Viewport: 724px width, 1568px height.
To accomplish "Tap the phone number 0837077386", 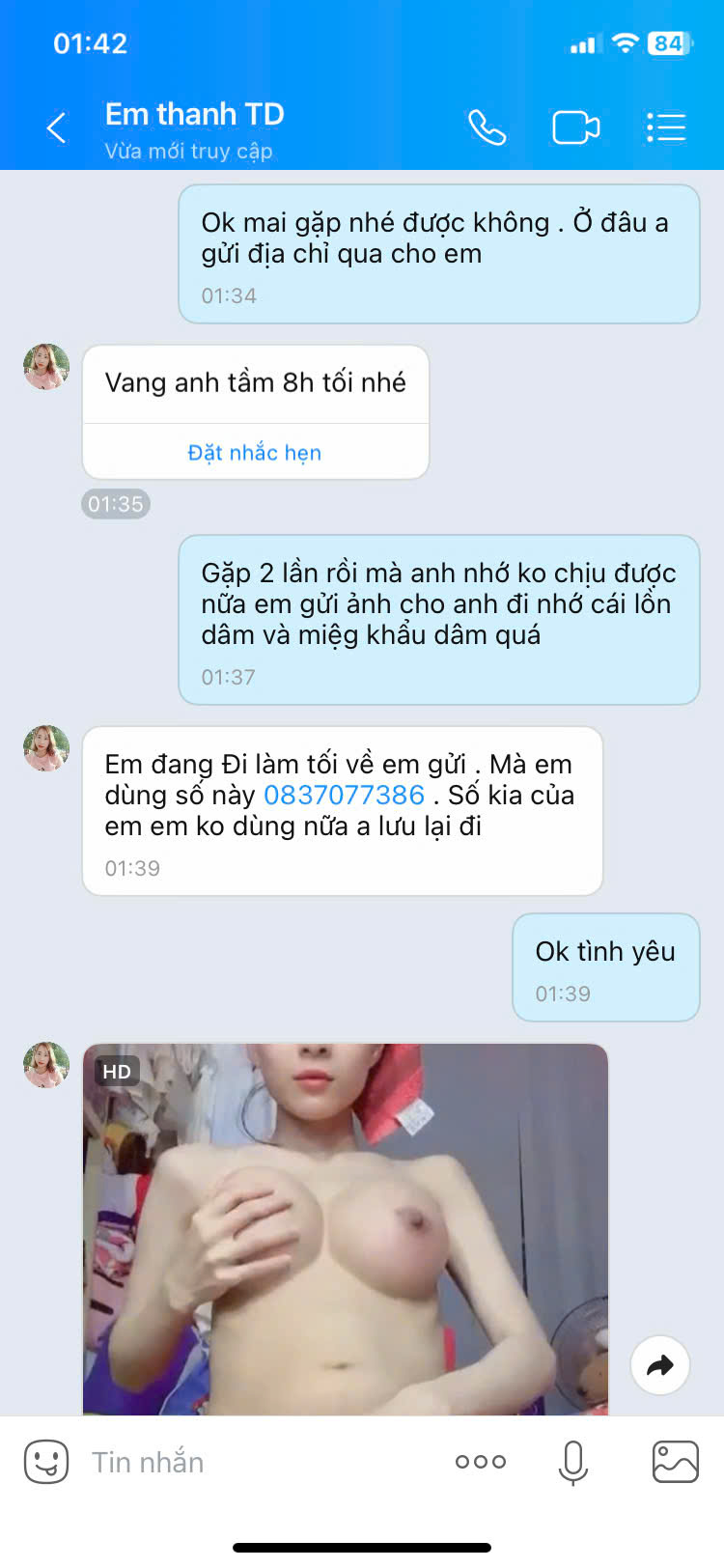I will click(344, 795).
